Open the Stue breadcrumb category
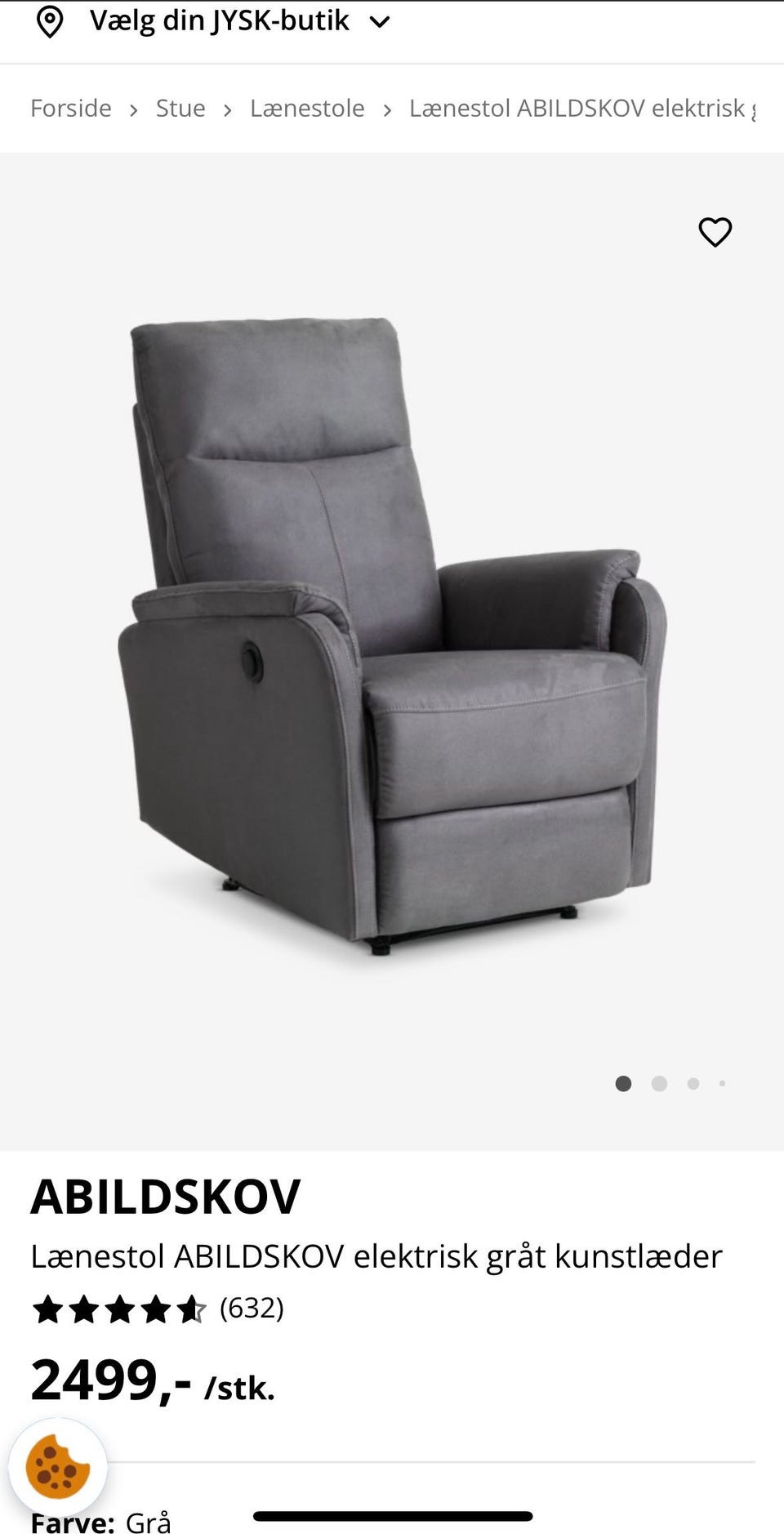784x1534 pixels. coord(180,108)
